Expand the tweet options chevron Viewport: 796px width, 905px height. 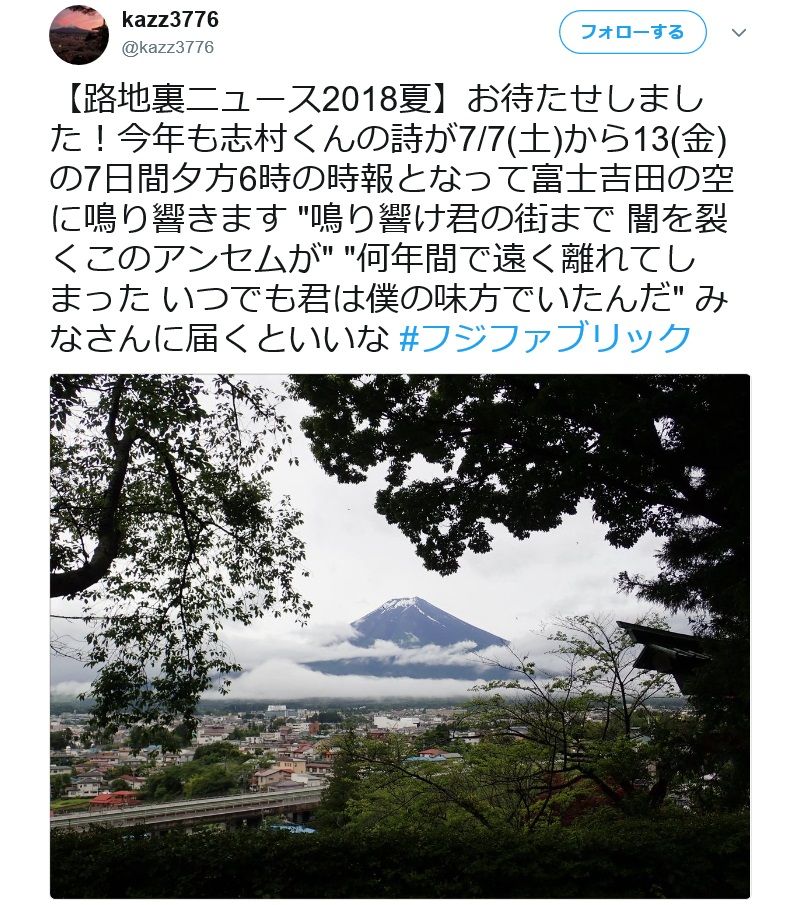739,33
